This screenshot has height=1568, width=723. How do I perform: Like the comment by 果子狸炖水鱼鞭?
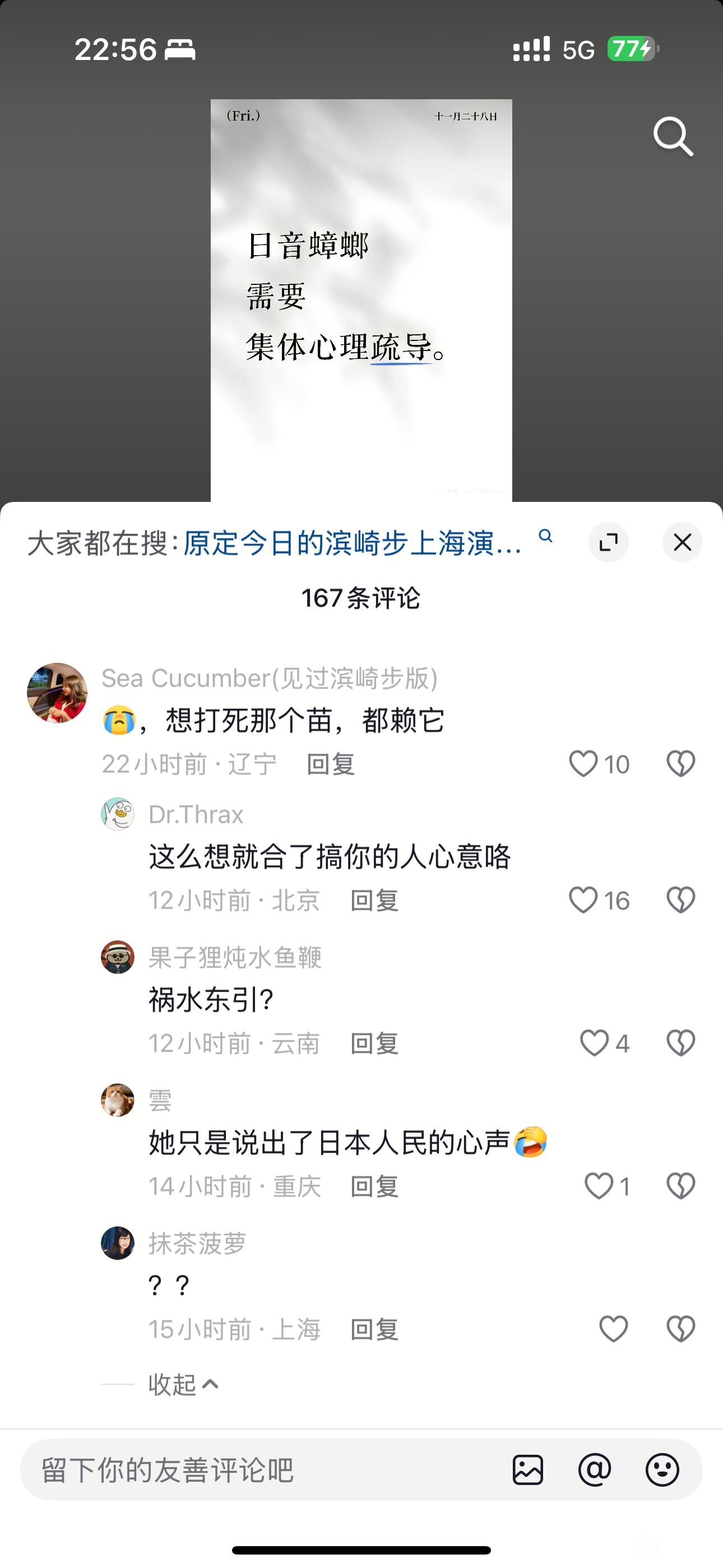594,1043
